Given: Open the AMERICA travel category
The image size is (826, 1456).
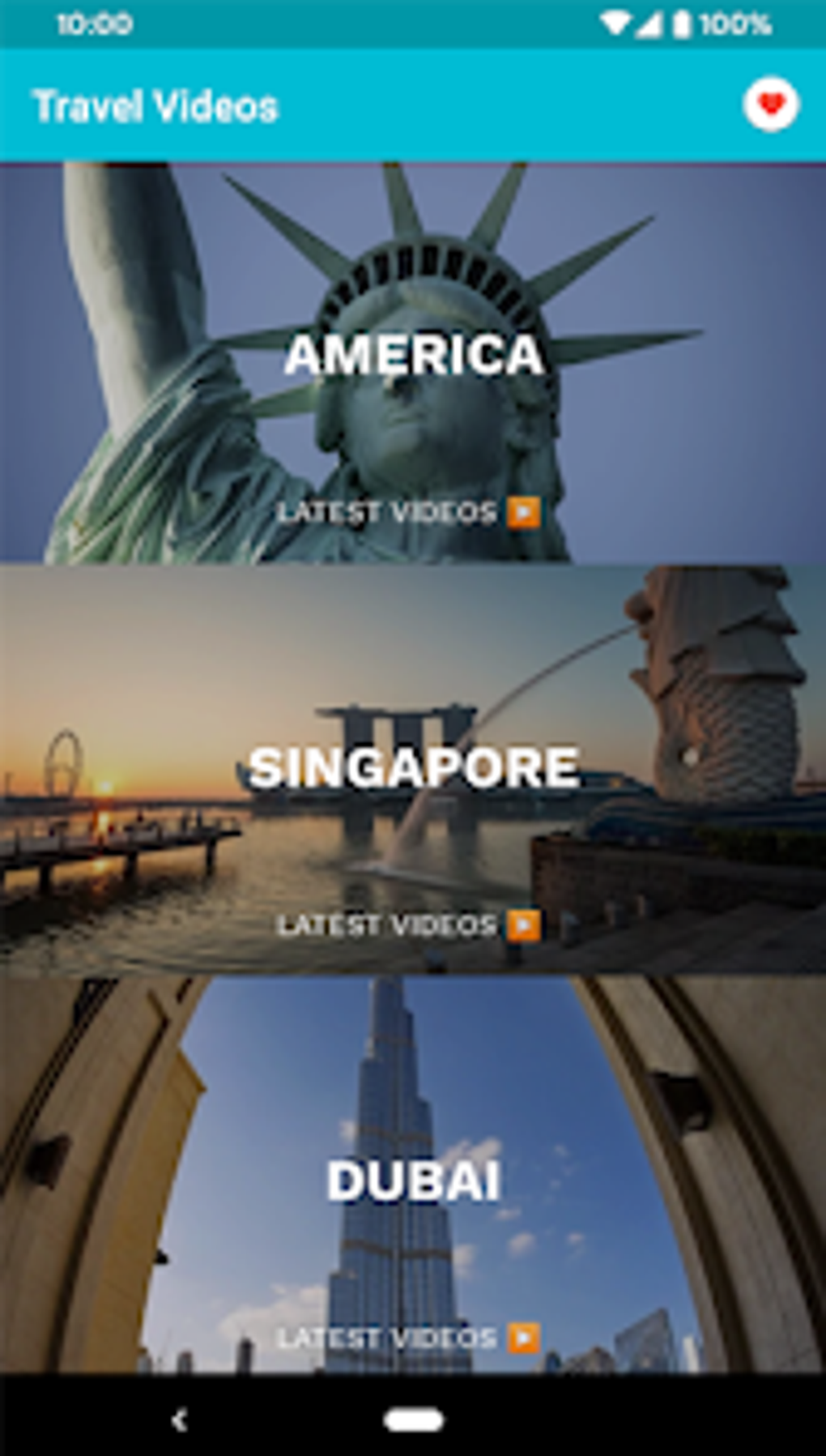Looking at the screenshot, I should [x=413, y=354].
